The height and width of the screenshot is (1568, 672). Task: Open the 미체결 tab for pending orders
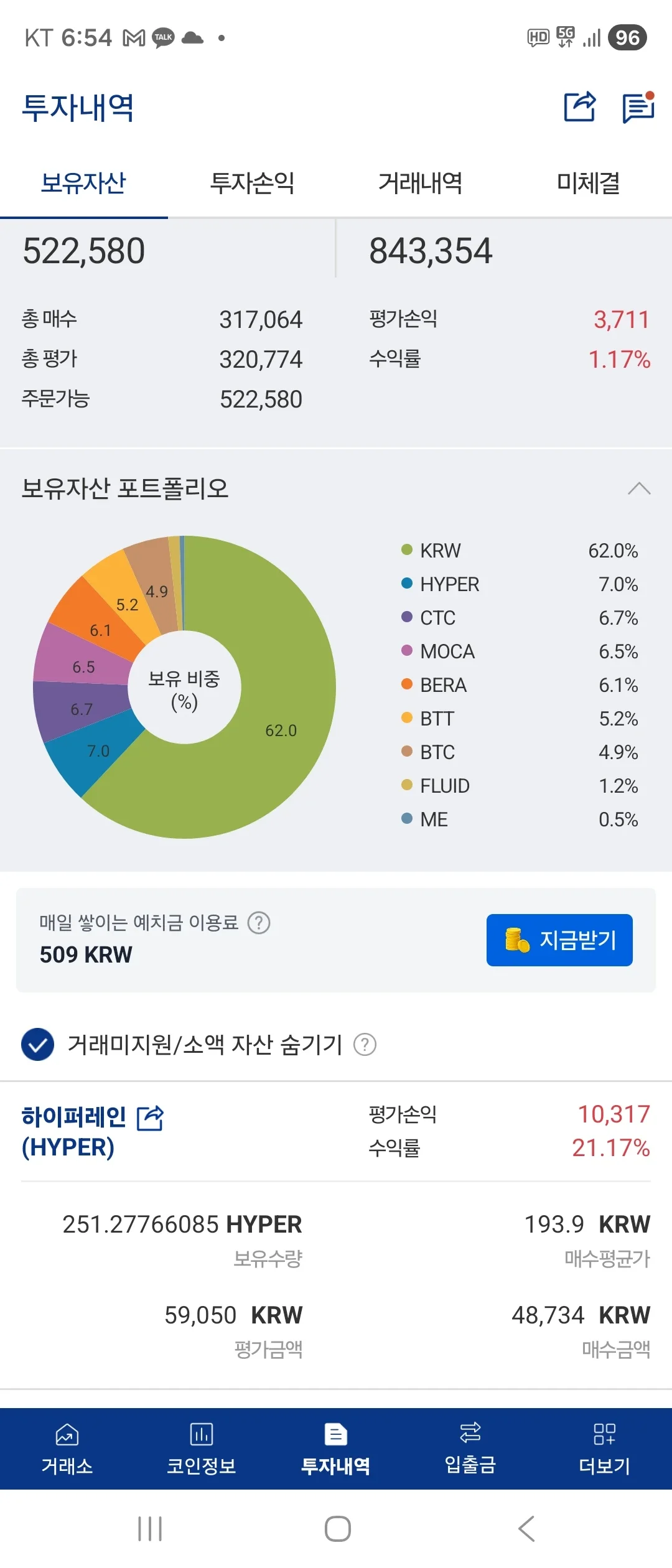588,182
